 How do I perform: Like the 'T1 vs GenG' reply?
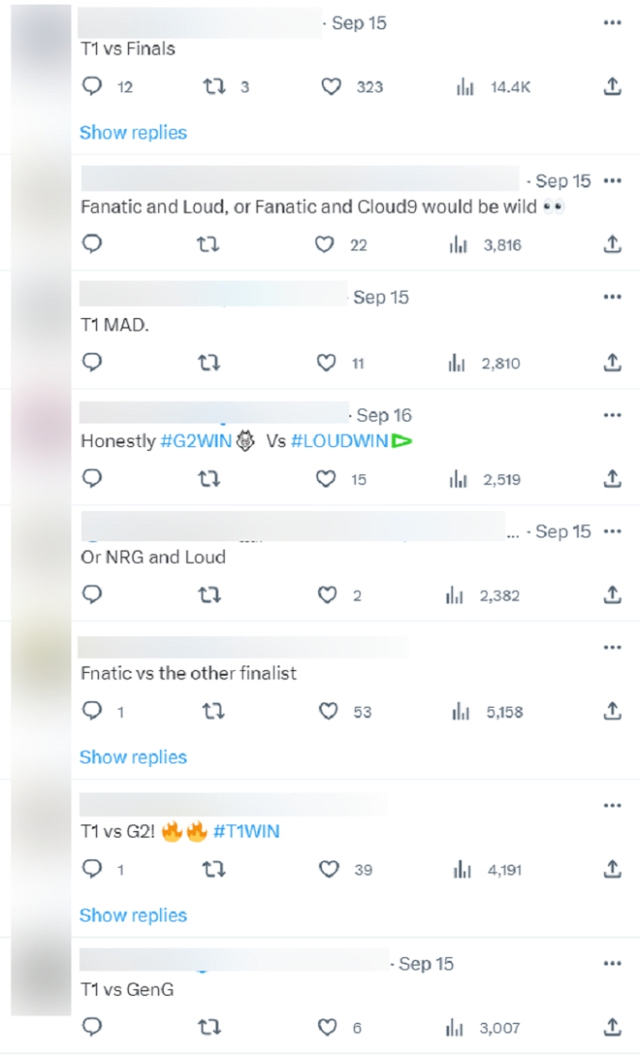tap(327, 1027)
